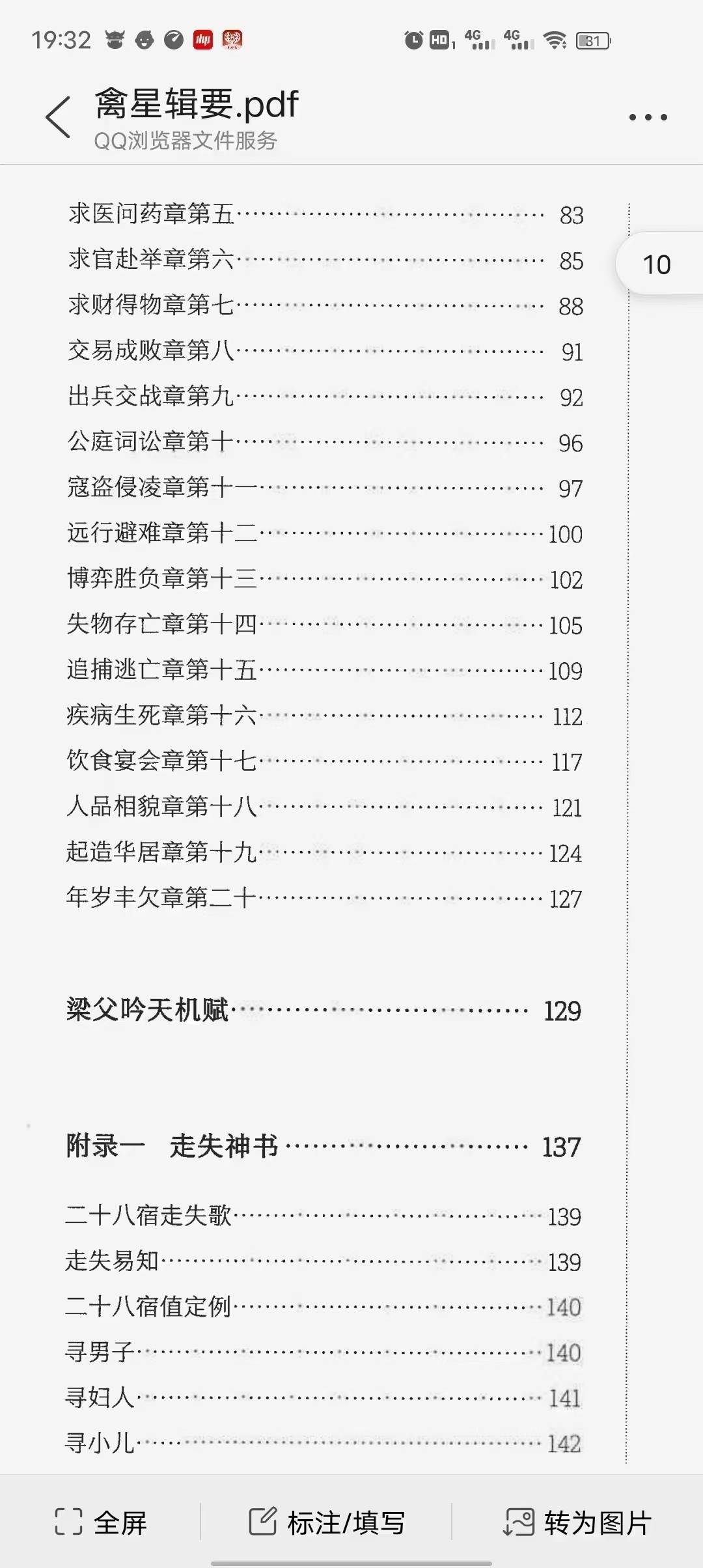Go back from the PDF viewer
Image resolution: width=703 pixels, height=1568 pixels.
(x=58, y=117)
